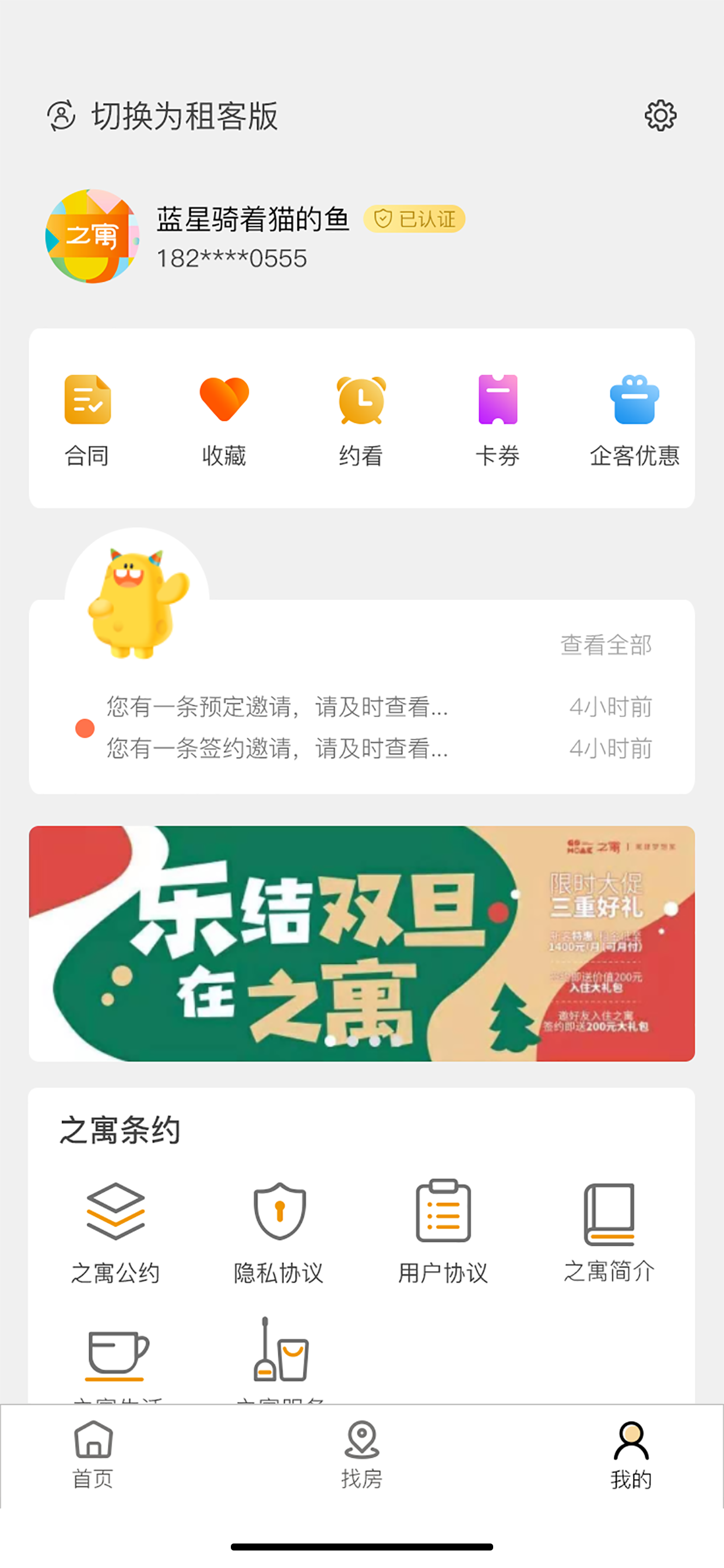Open 收藏 favorites via the heart icon
Image resolution: width=724 pixels, height=1568 pixels.
tap(223, 398)
